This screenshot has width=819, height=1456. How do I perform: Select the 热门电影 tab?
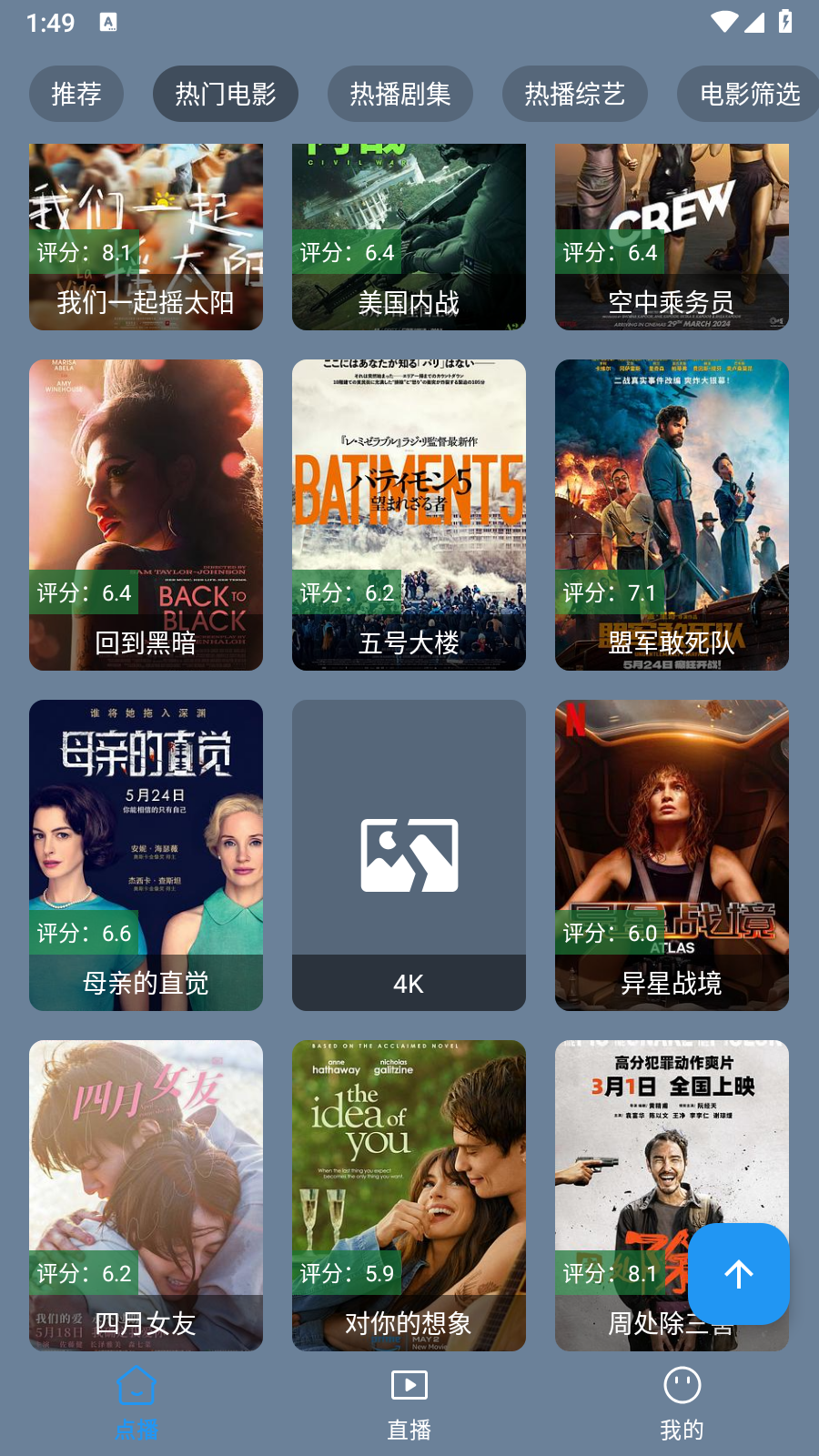tap(225, 94)
